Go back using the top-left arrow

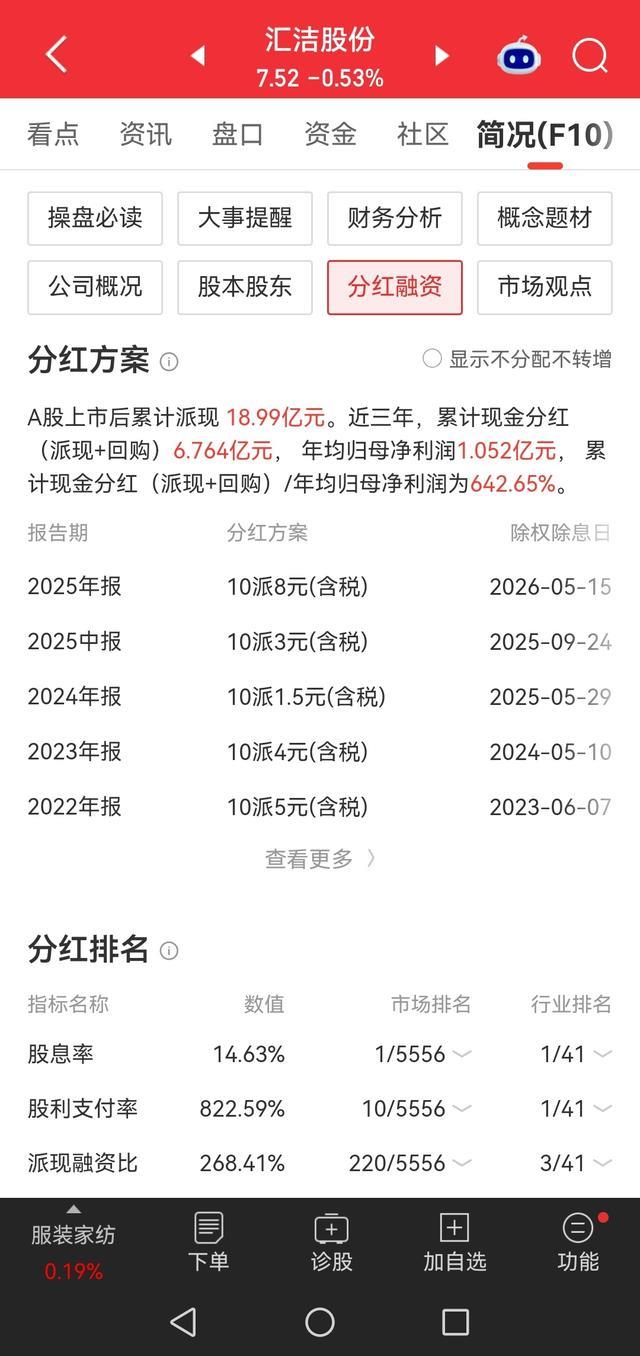coord(57,54)
